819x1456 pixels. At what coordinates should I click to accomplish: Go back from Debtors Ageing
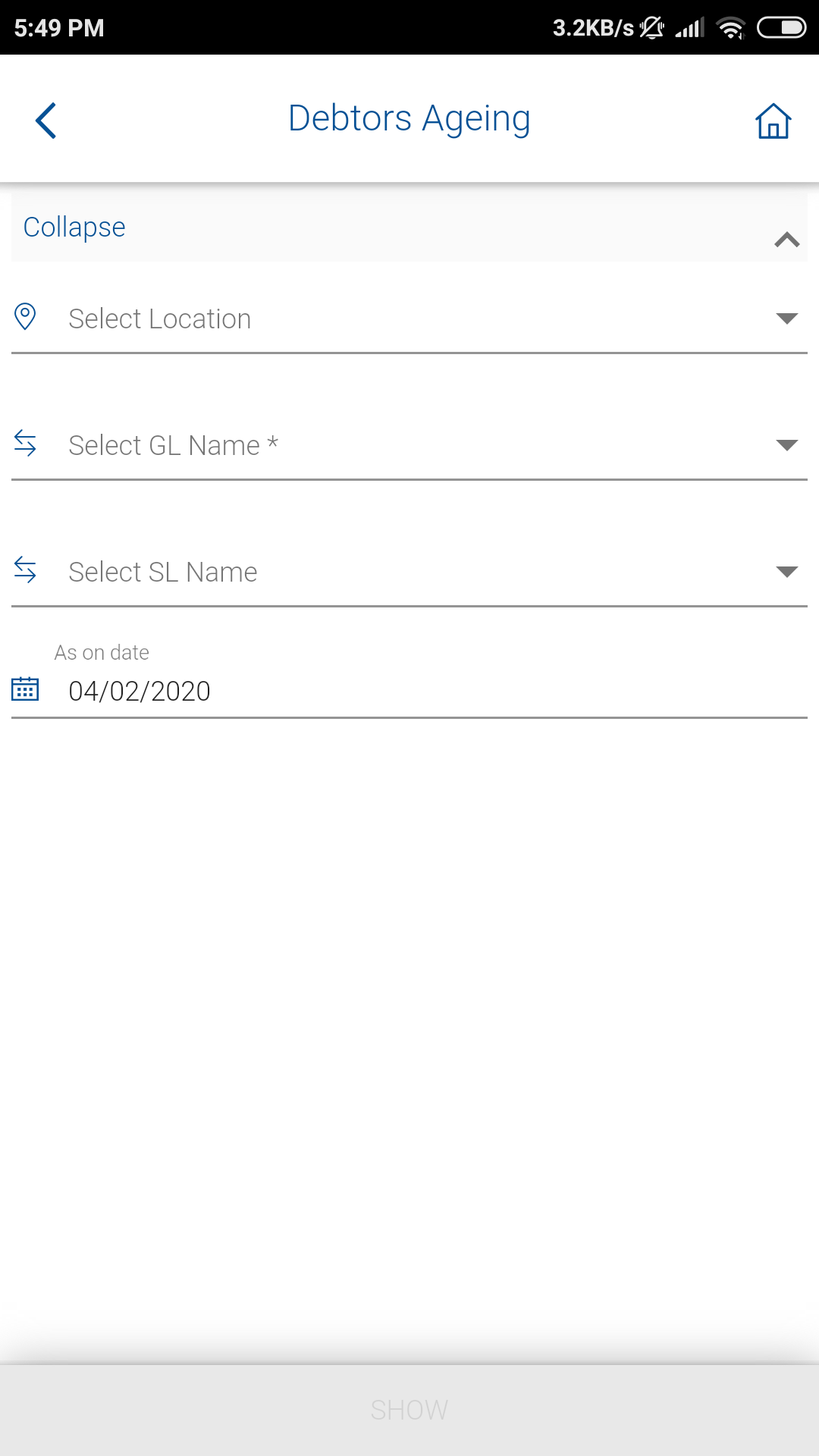pyautogui.click(x=46, y=121)
